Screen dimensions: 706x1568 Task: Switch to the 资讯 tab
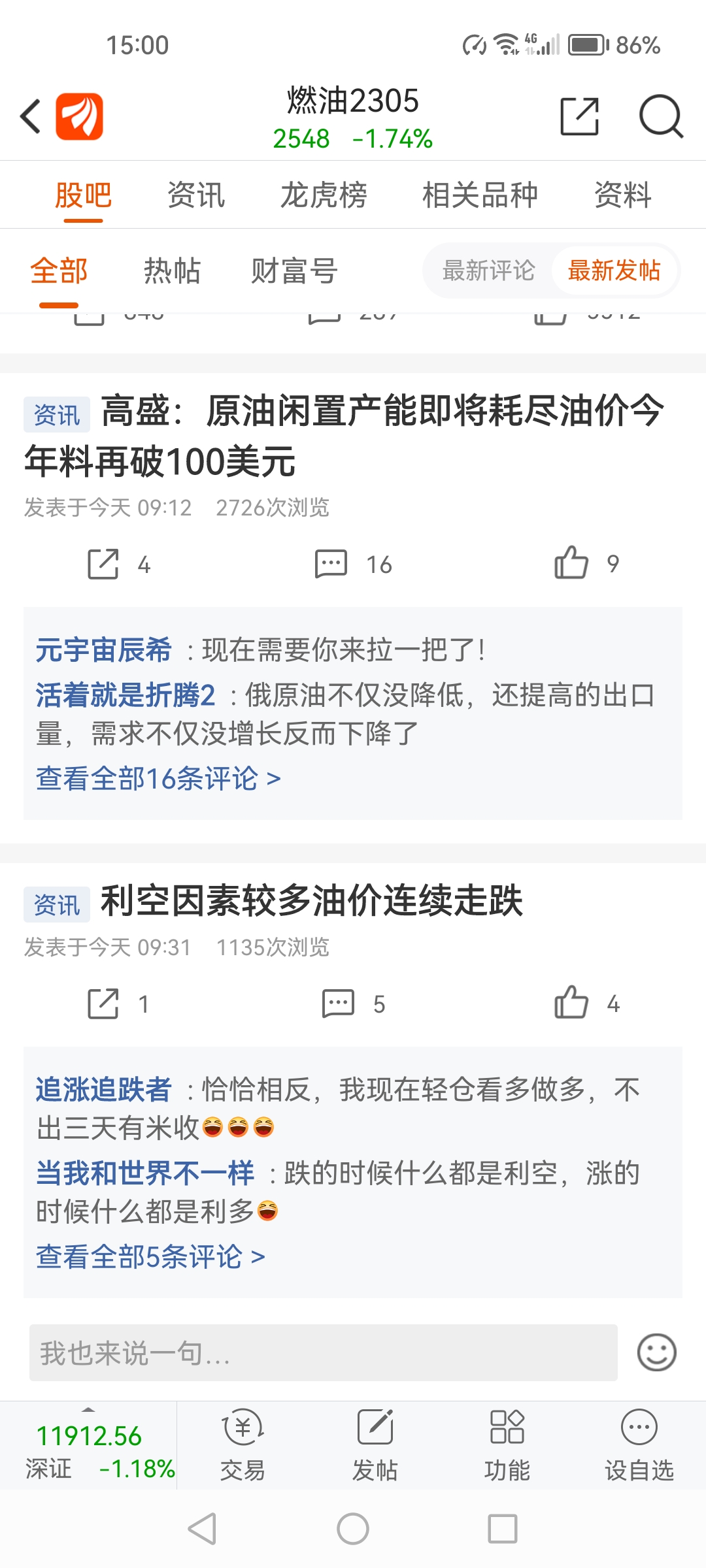196,195
